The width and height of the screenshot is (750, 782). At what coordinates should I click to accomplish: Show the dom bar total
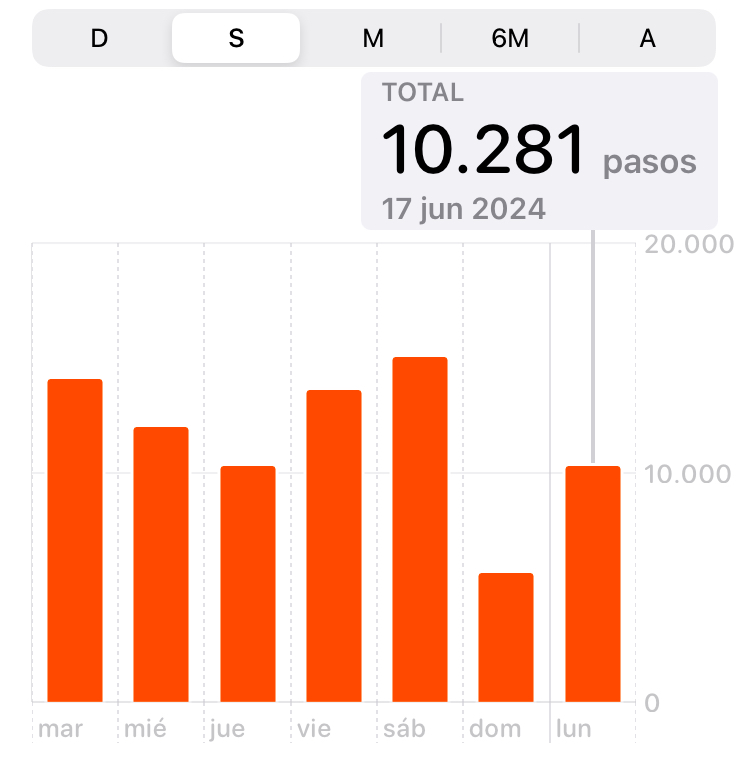(x=506, y=638)
